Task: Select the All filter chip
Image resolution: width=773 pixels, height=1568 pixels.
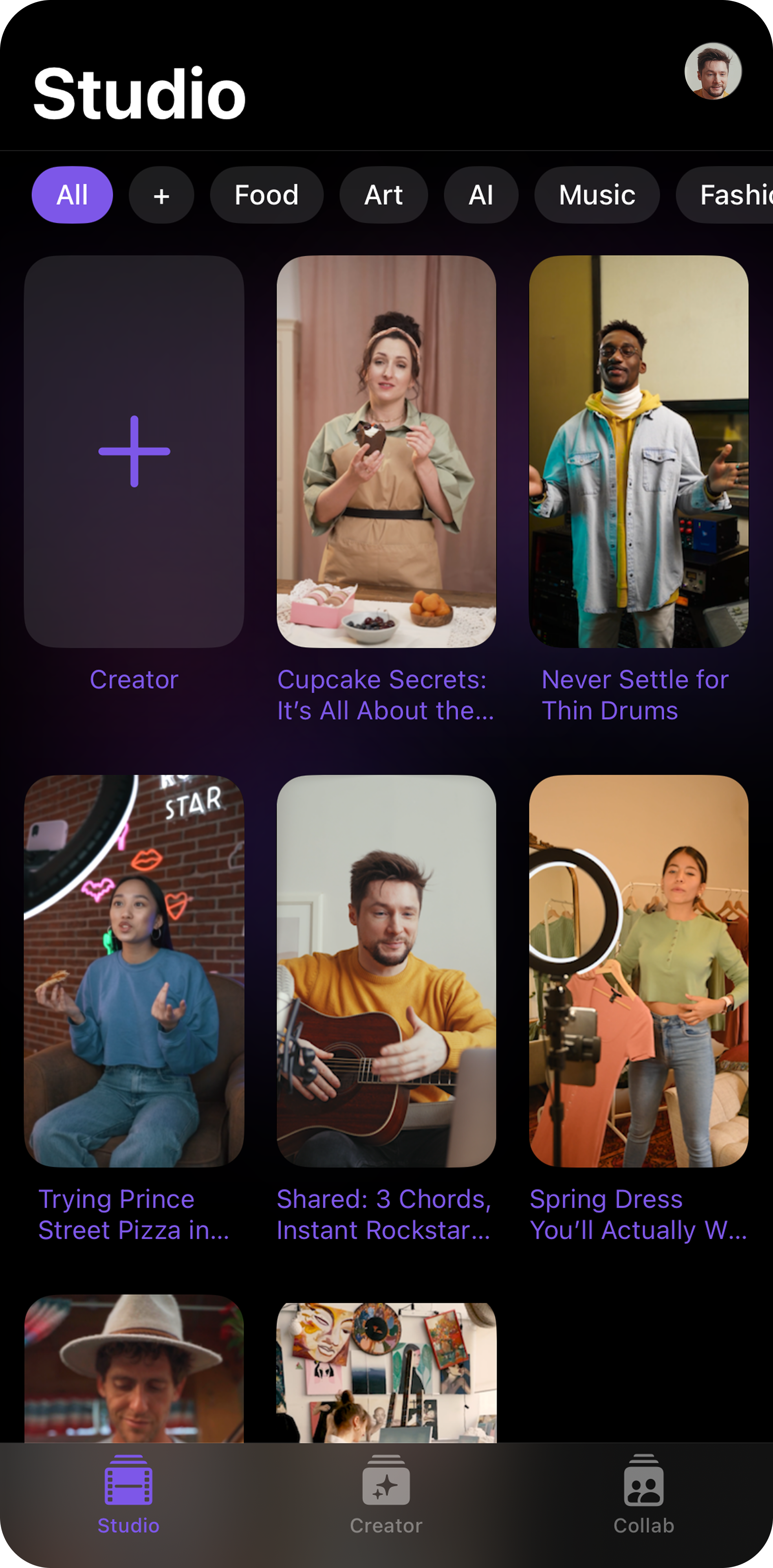Action: [72, 195]
